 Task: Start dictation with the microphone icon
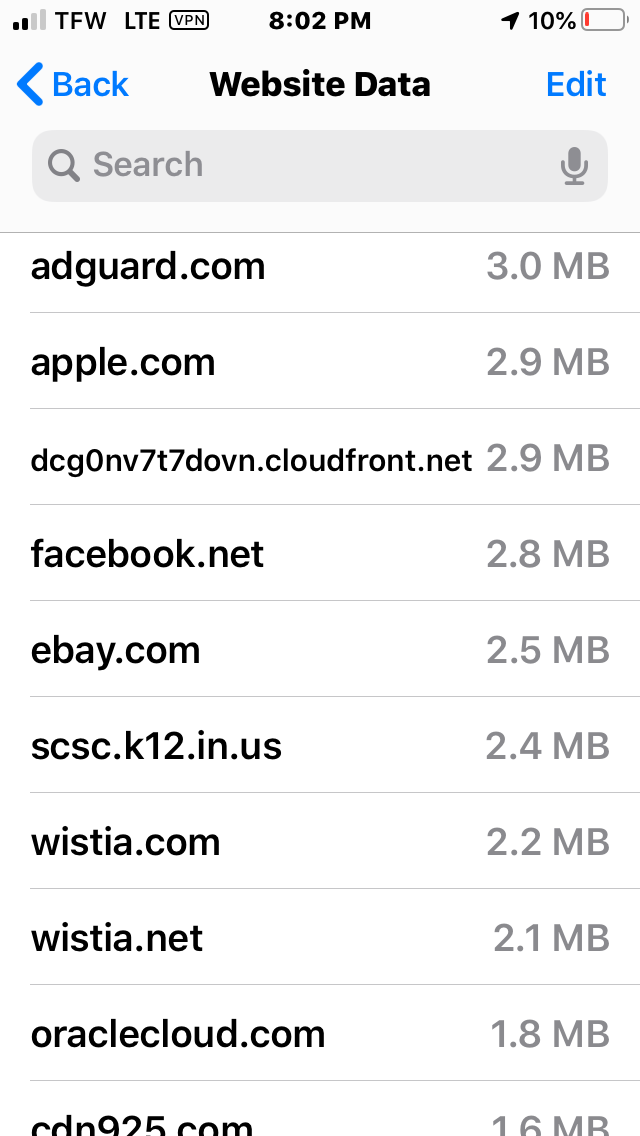pyautogui.click(x=574, y=166)
